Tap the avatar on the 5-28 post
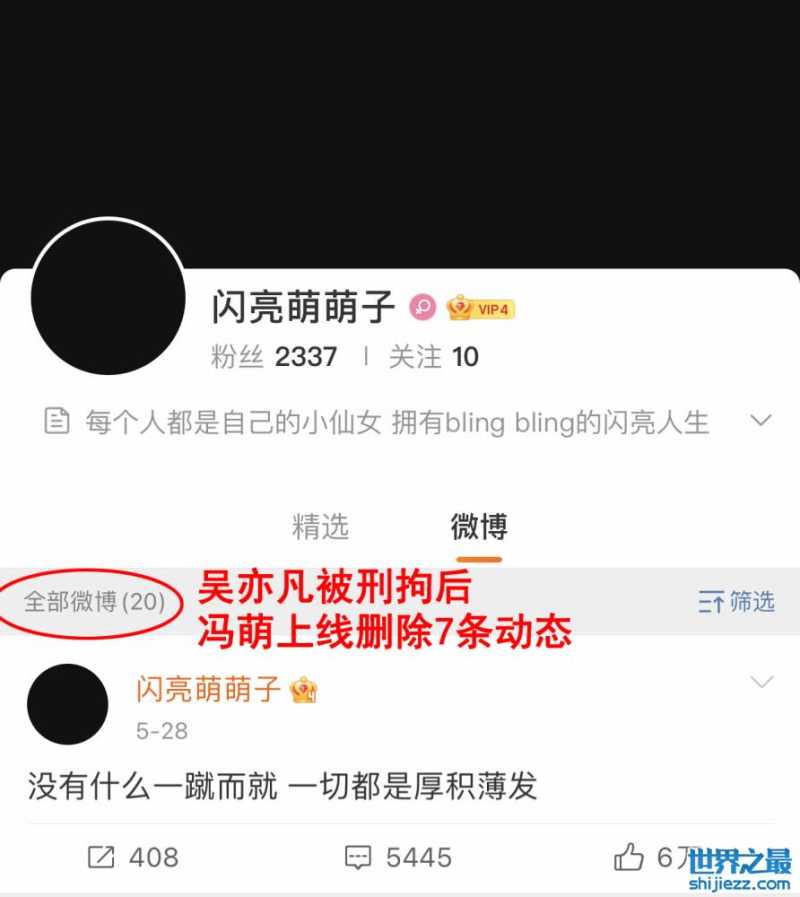 click(x=67, y=704)
